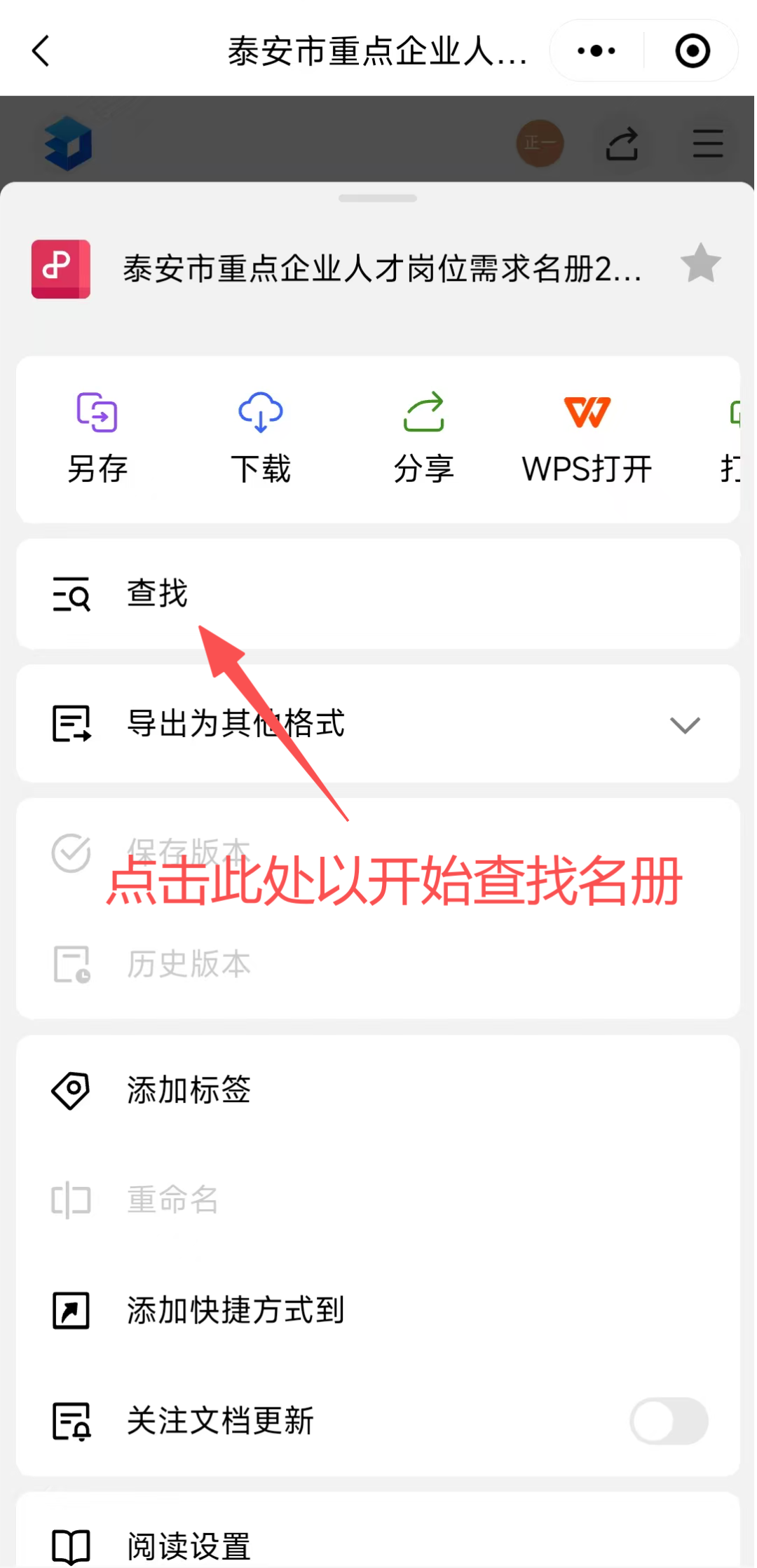757x1568 pixels.
Task: Select 添加快捷方式到
Action: point(378,1310)
